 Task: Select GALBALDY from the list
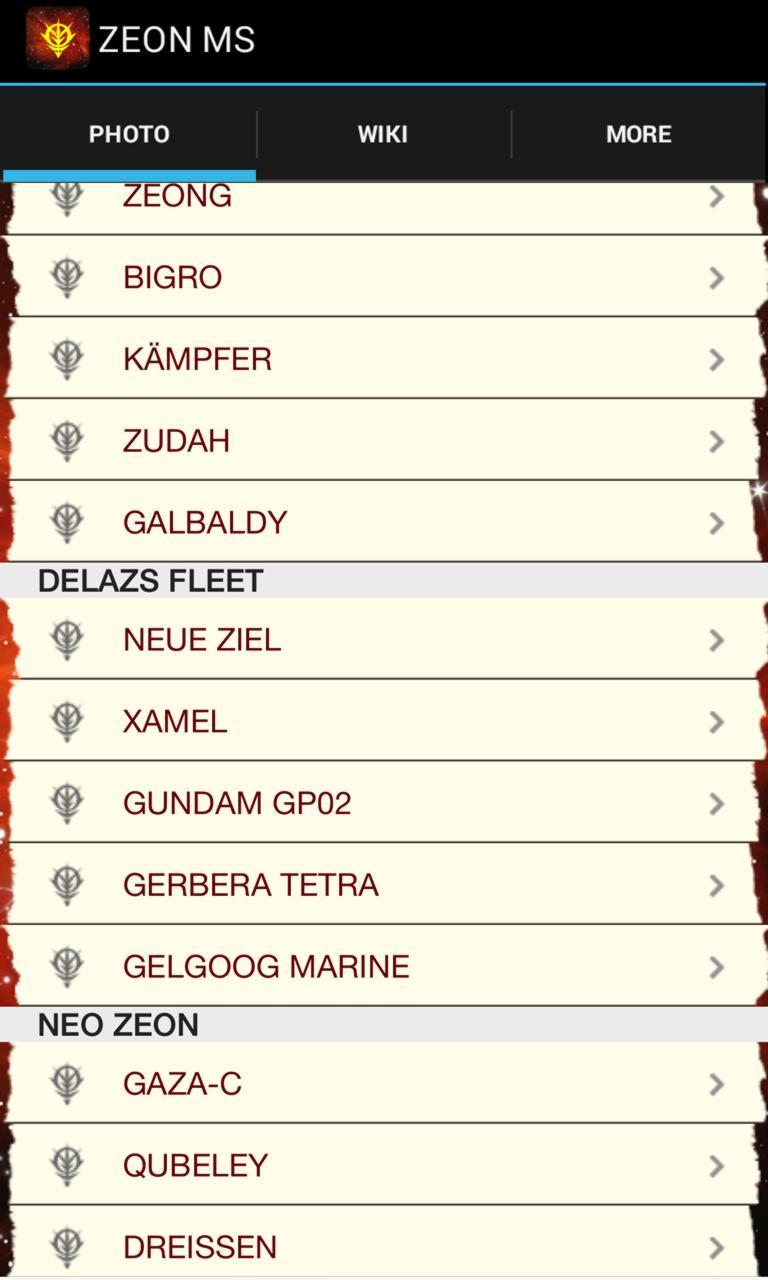[x=384, y=522]
